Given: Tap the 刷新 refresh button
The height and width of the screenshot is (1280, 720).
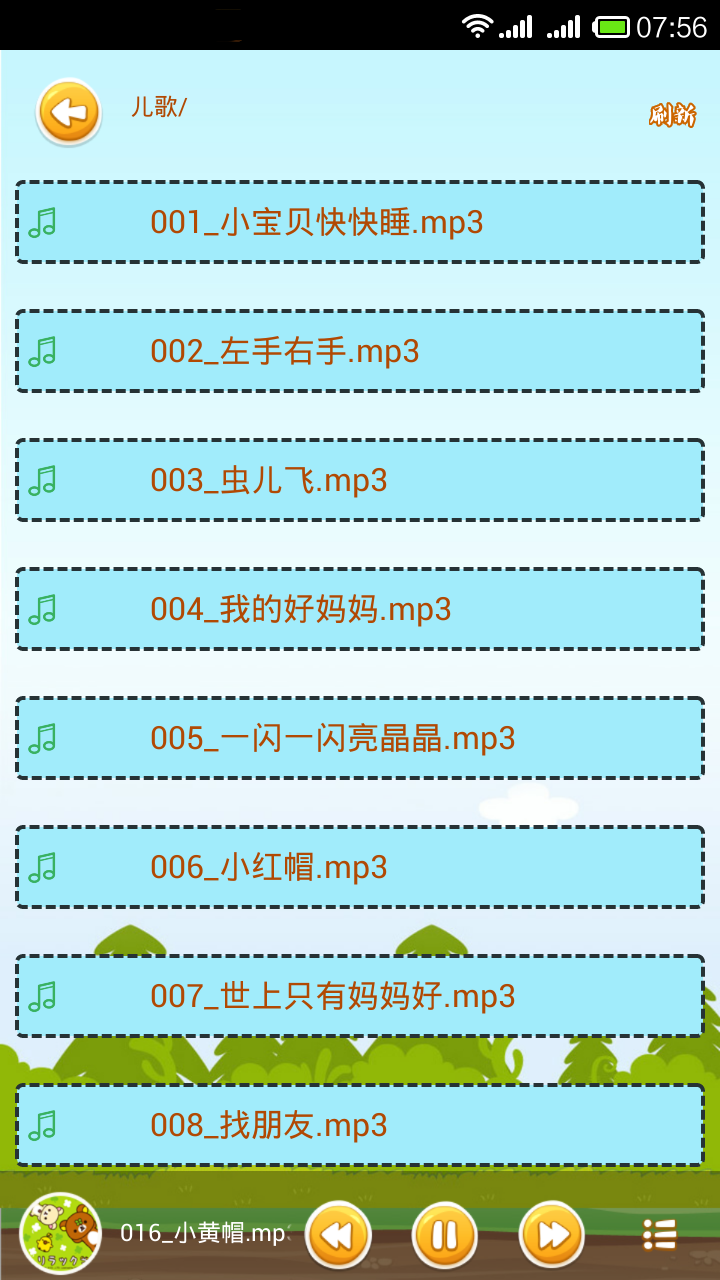Looking at the screenshot, I should pyautogui.click(x=672, y=116).
